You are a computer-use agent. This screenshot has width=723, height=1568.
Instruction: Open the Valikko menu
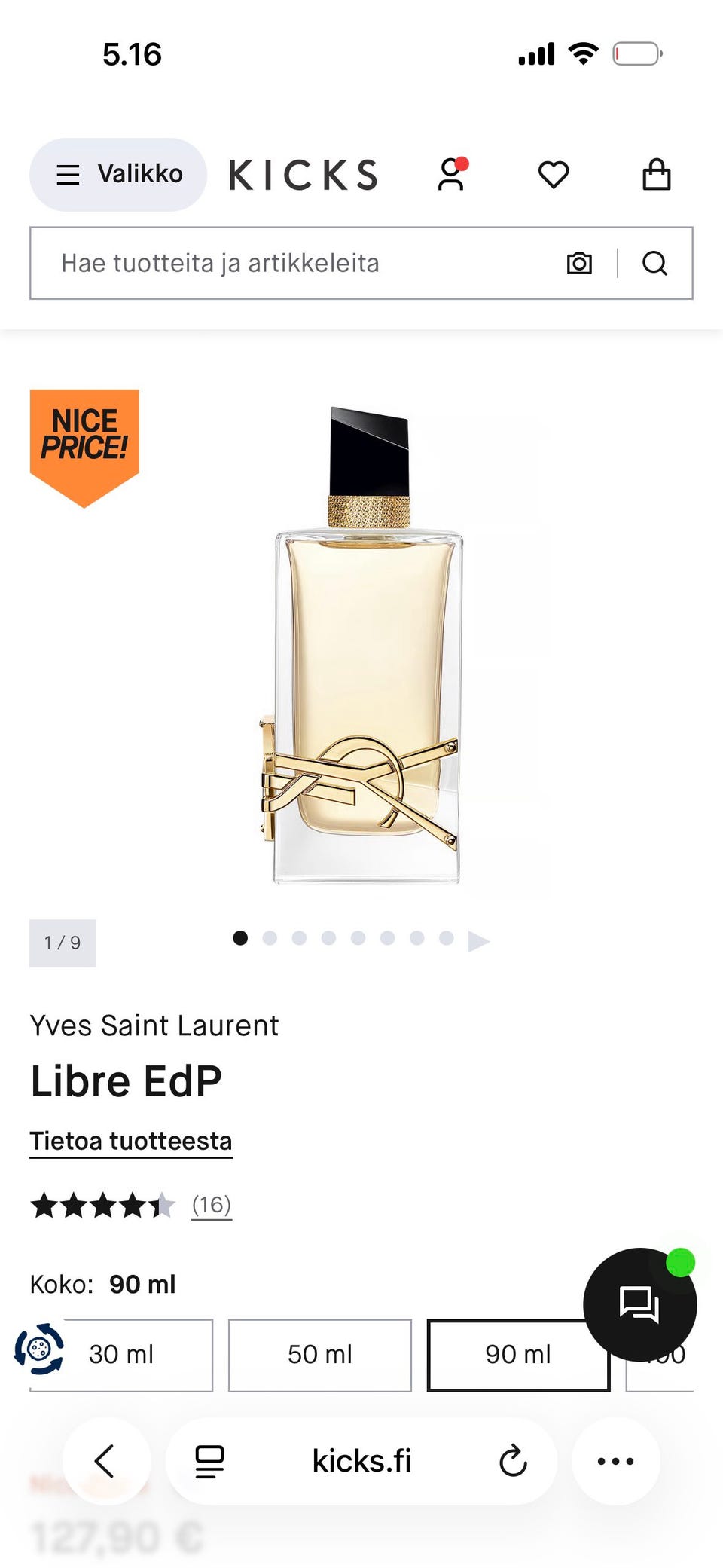click(x=118, y=174)
